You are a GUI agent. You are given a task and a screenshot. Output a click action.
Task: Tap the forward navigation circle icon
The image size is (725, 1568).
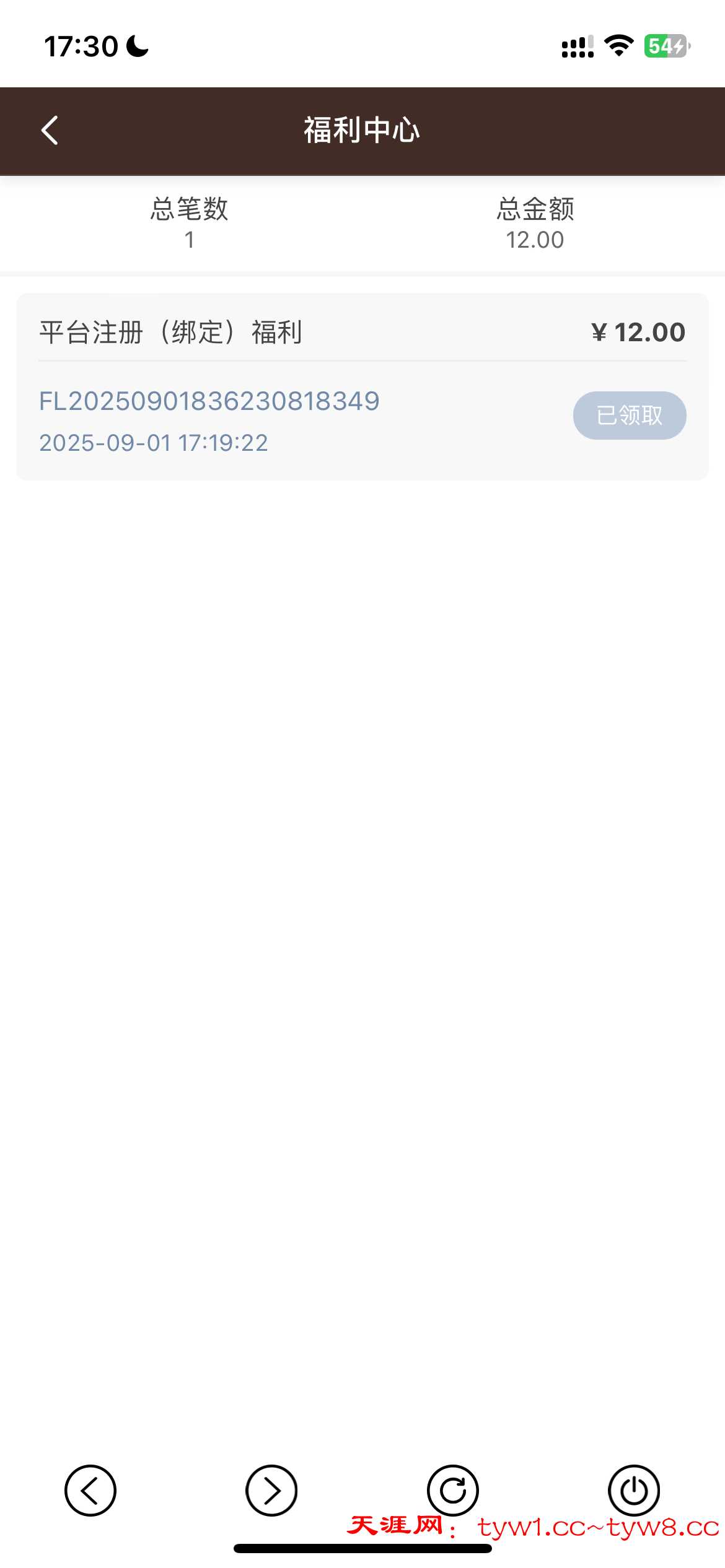click(x=271, y=1491)
